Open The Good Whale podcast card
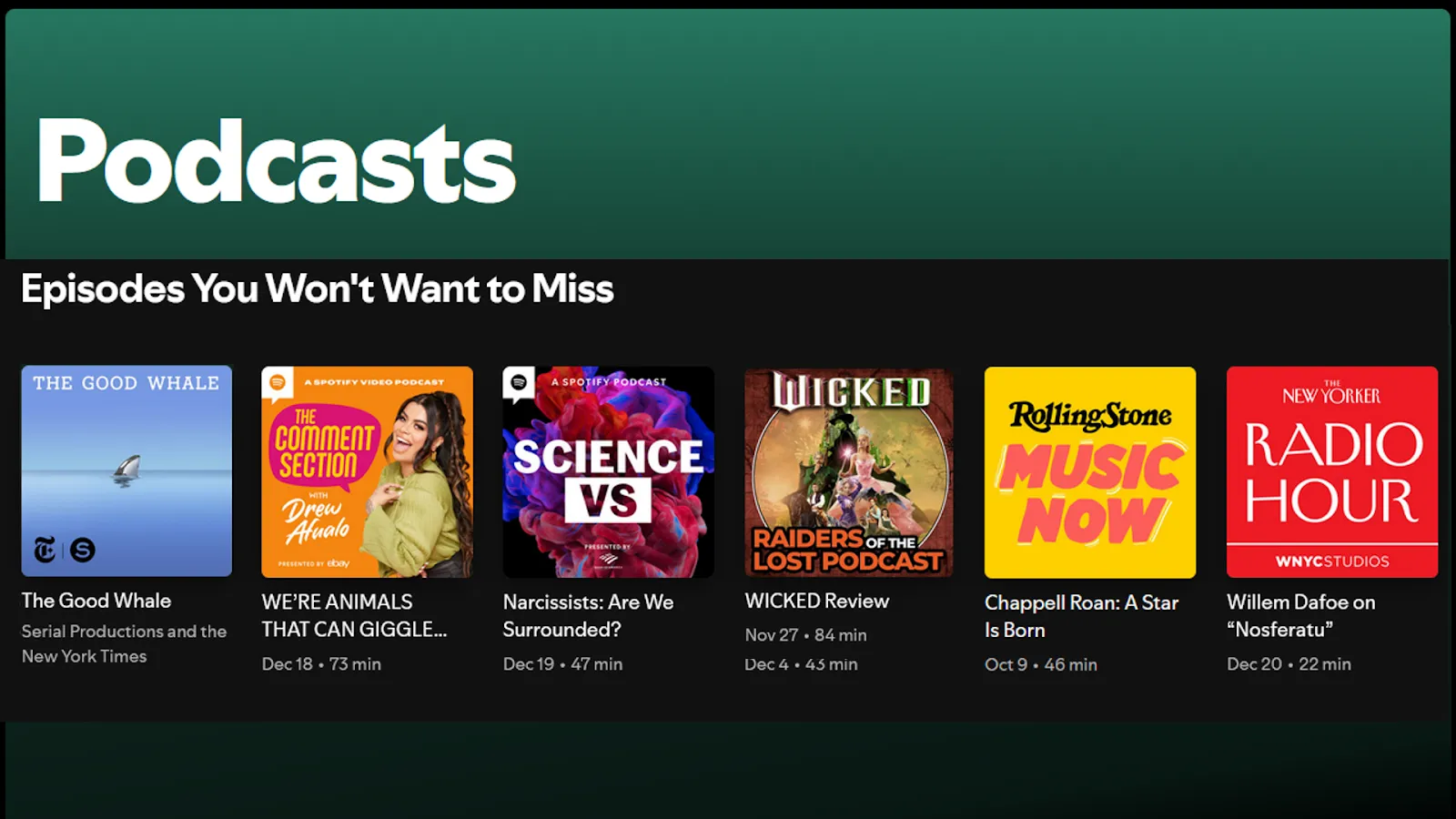 (x=126, y=471)
